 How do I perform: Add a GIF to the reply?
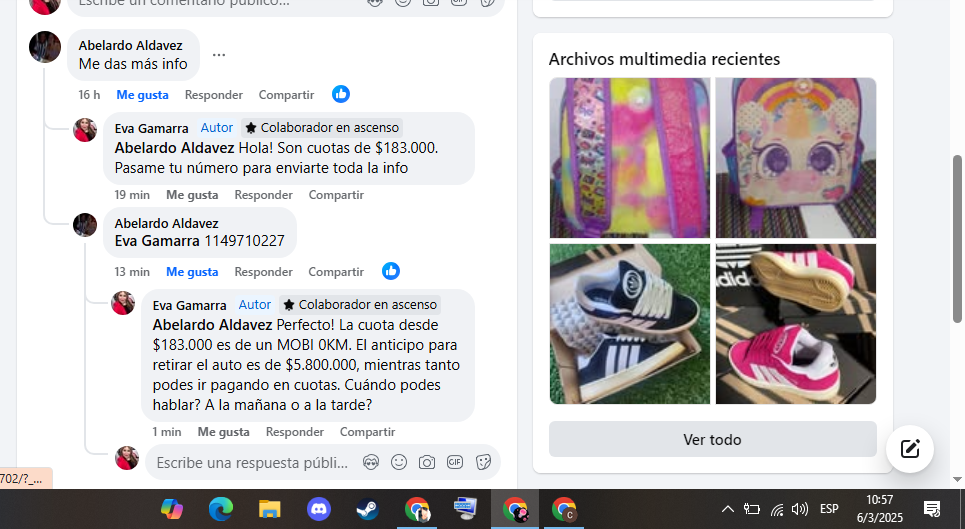pyautogui.click(x=455, y=462)
